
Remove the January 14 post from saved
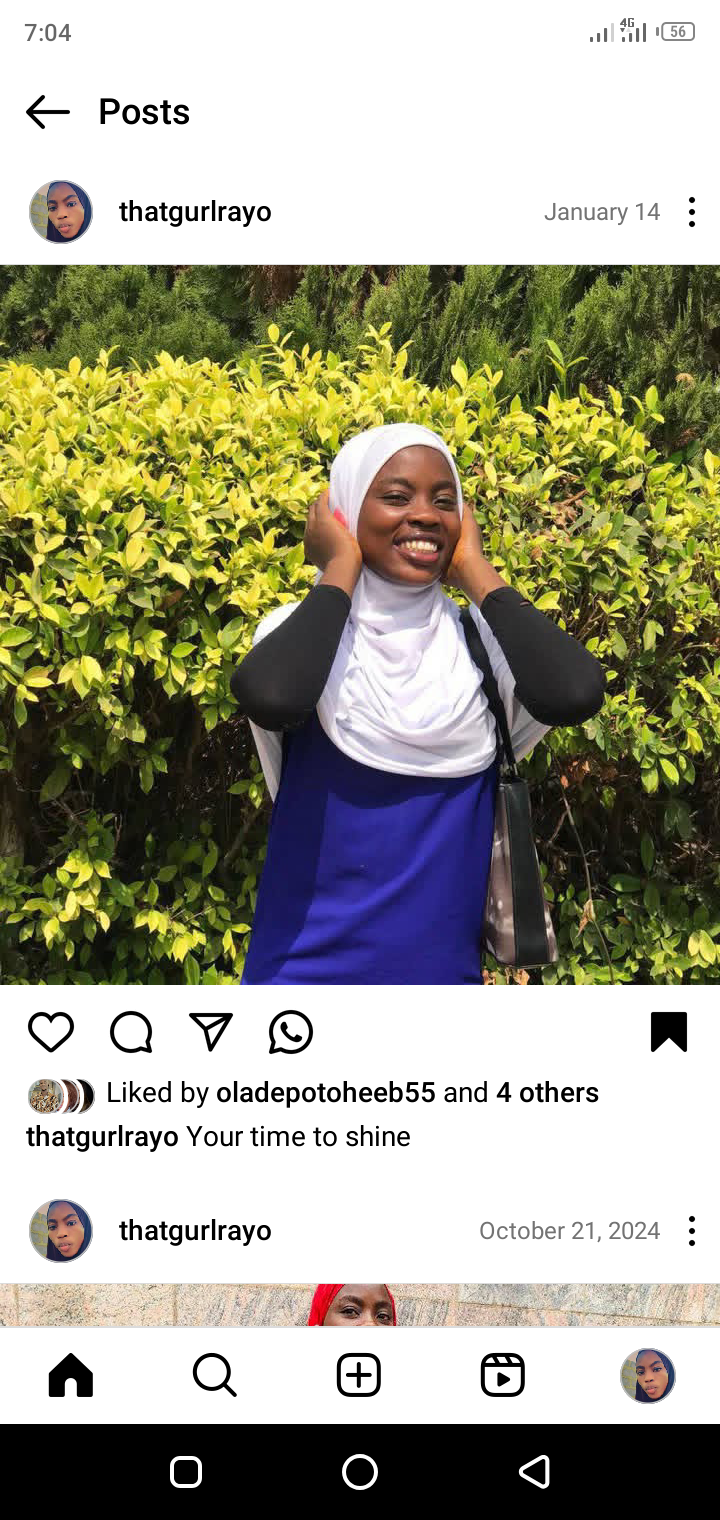[669, 1032]
